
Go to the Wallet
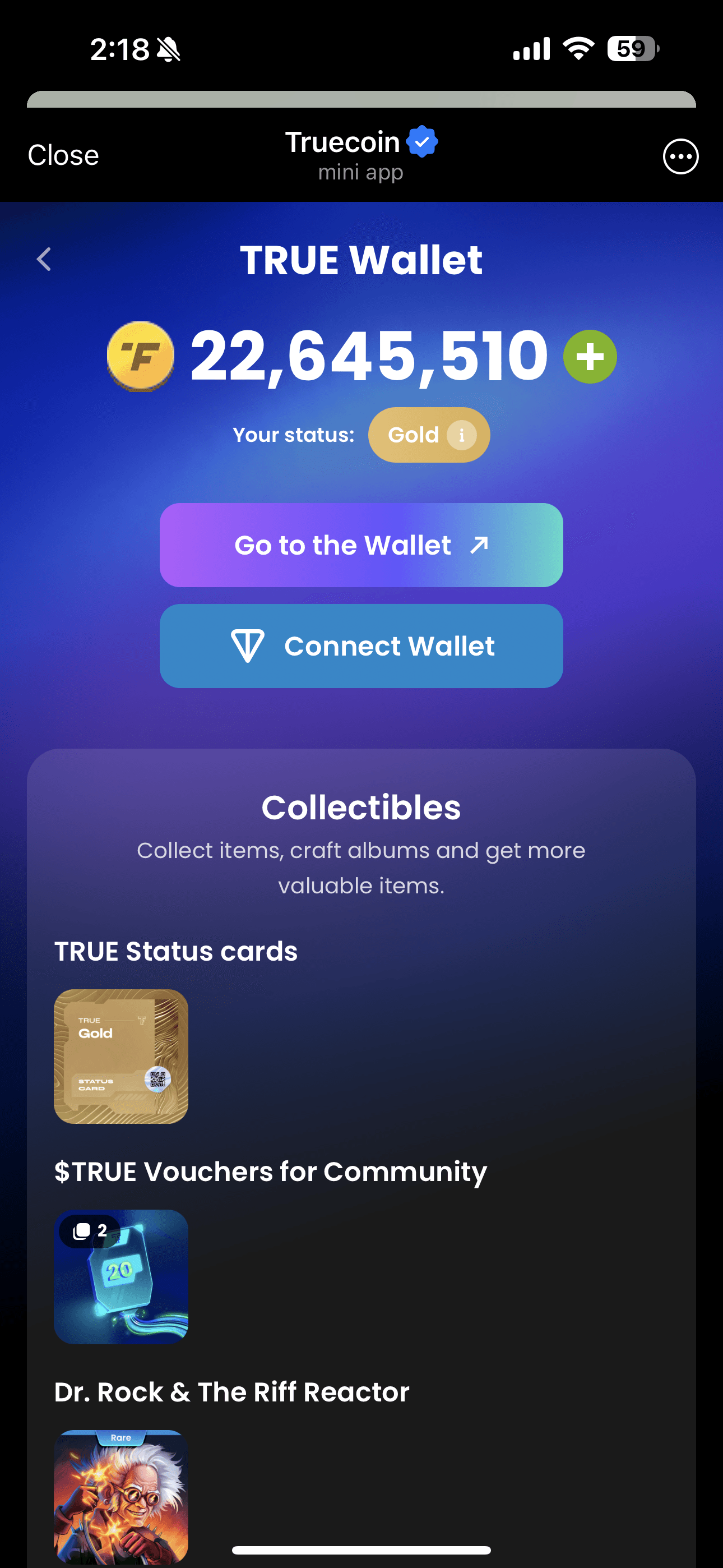click(x=361, y=545)
